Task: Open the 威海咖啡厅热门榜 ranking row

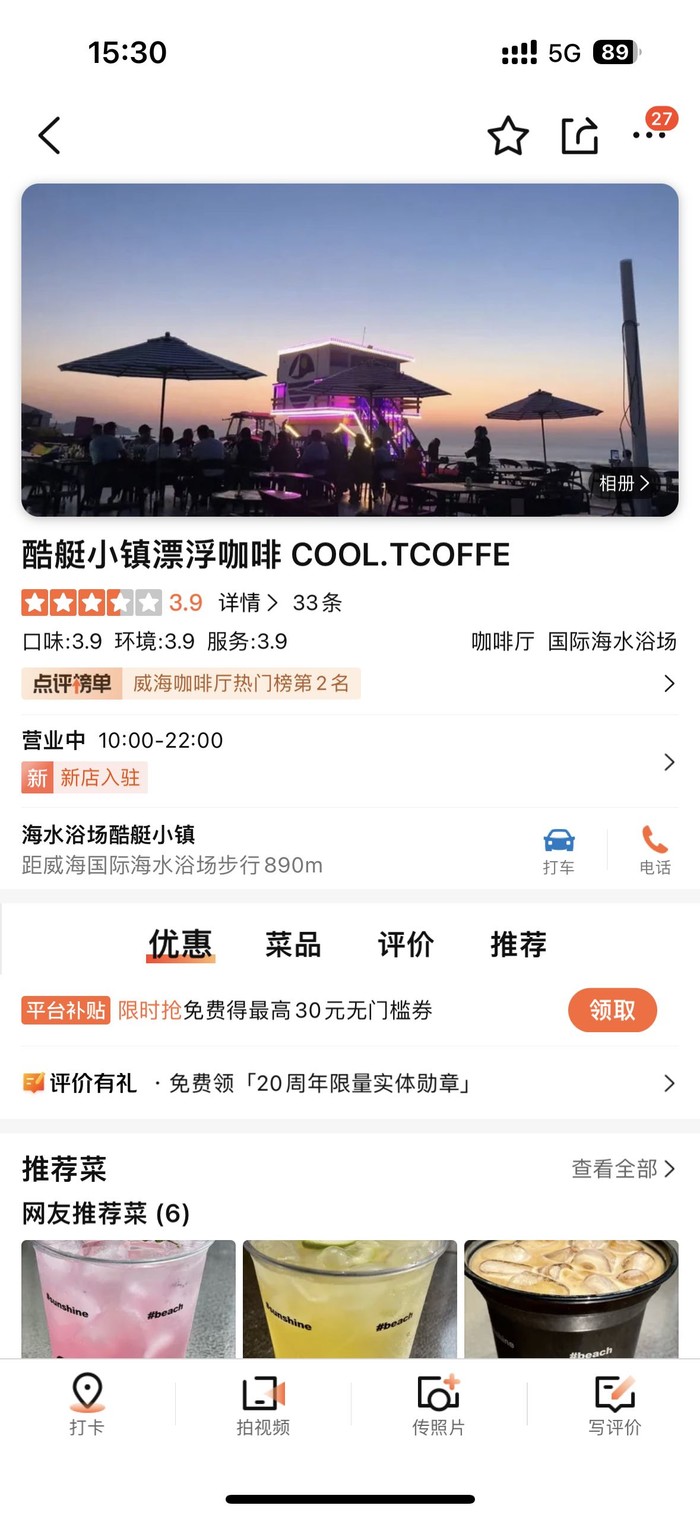Action: (x=349, y=684)
